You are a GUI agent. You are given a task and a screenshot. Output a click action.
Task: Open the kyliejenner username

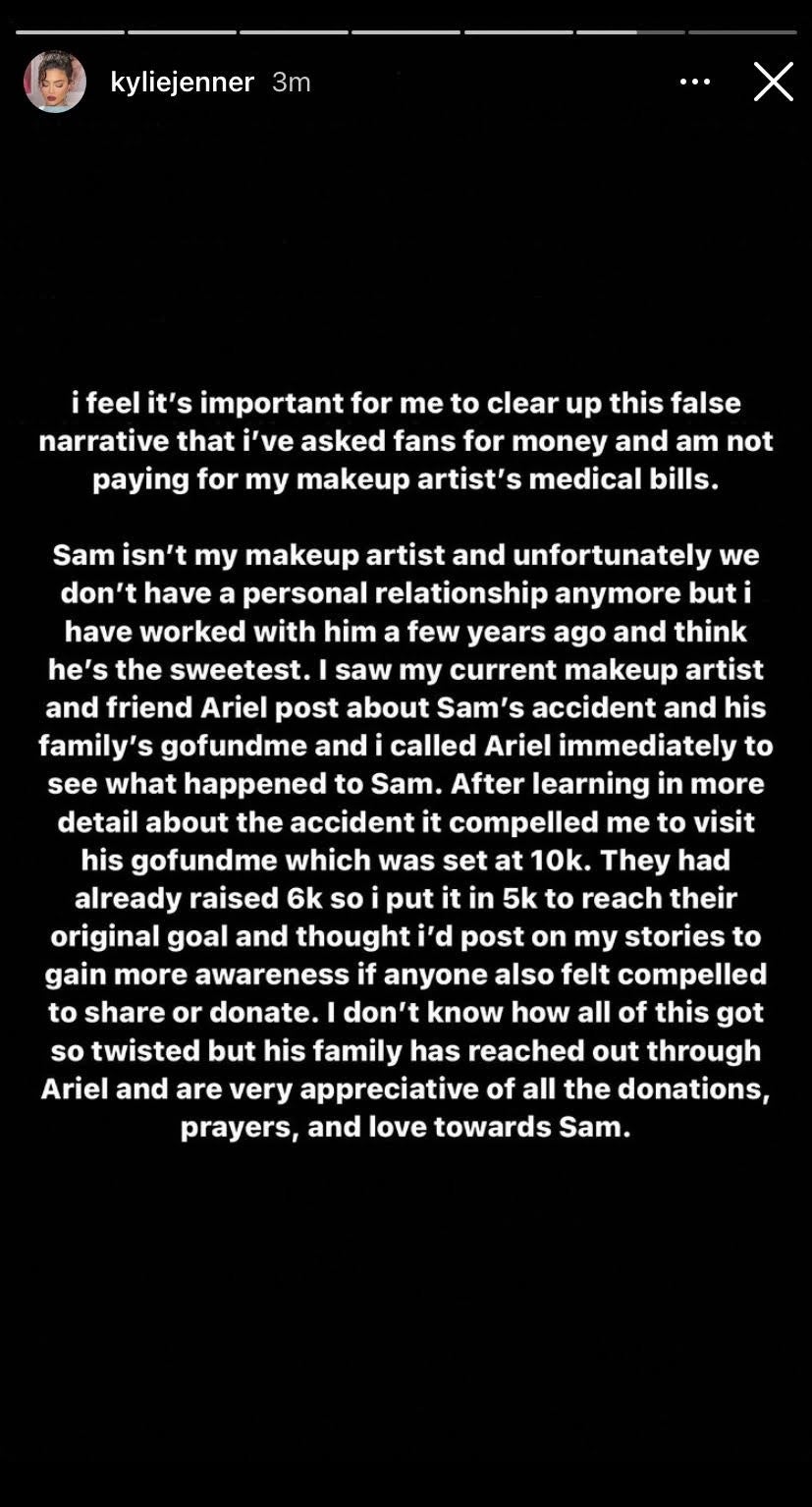(x=182, y=83)
